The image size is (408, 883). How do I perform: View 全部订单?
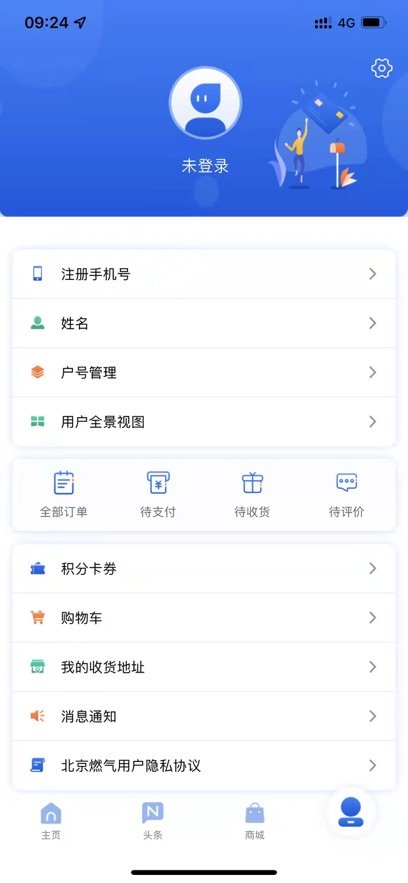64,494
